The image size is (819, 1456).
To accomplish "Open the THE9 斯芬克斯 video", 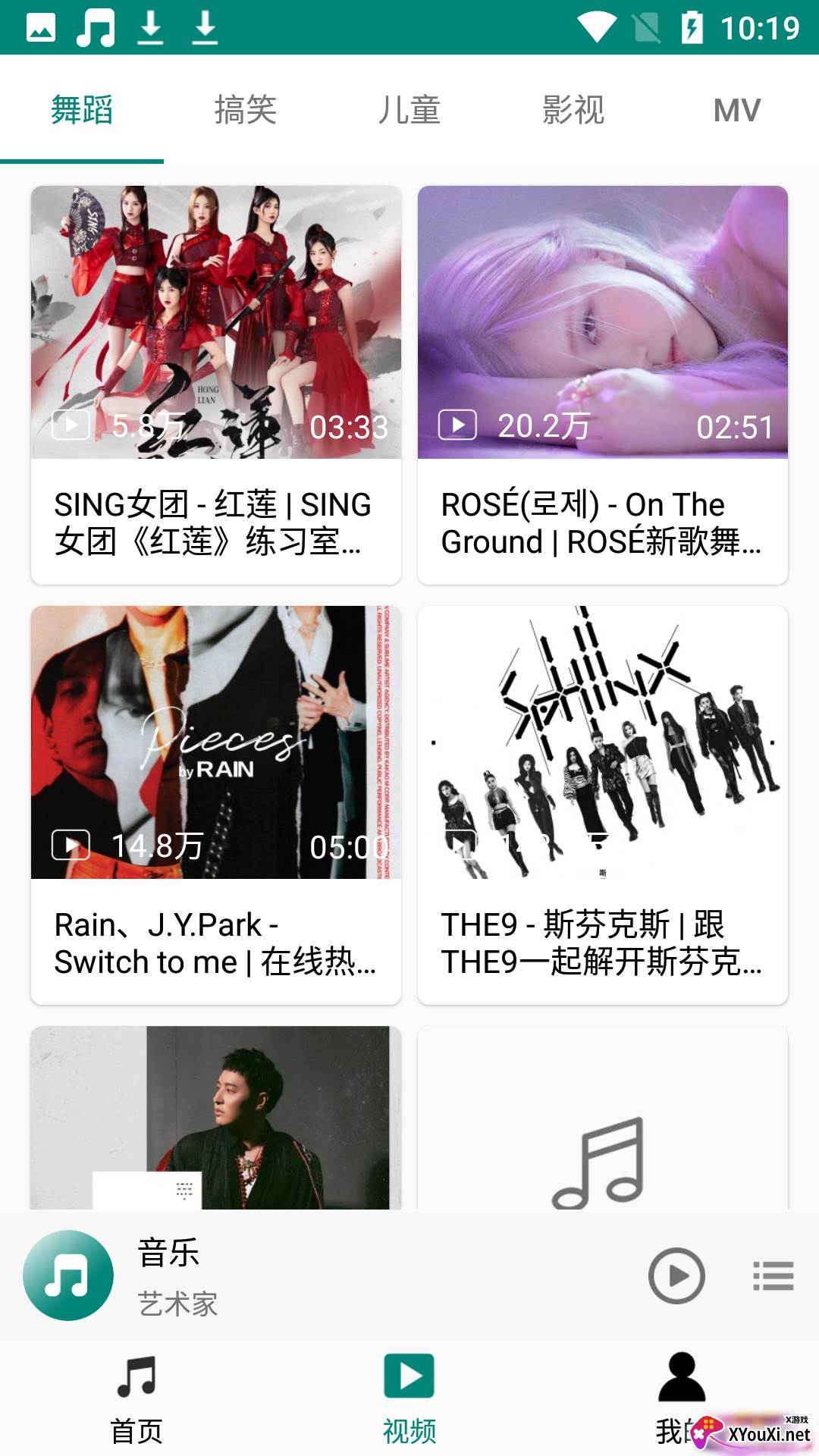I will [x=603, y=805].
